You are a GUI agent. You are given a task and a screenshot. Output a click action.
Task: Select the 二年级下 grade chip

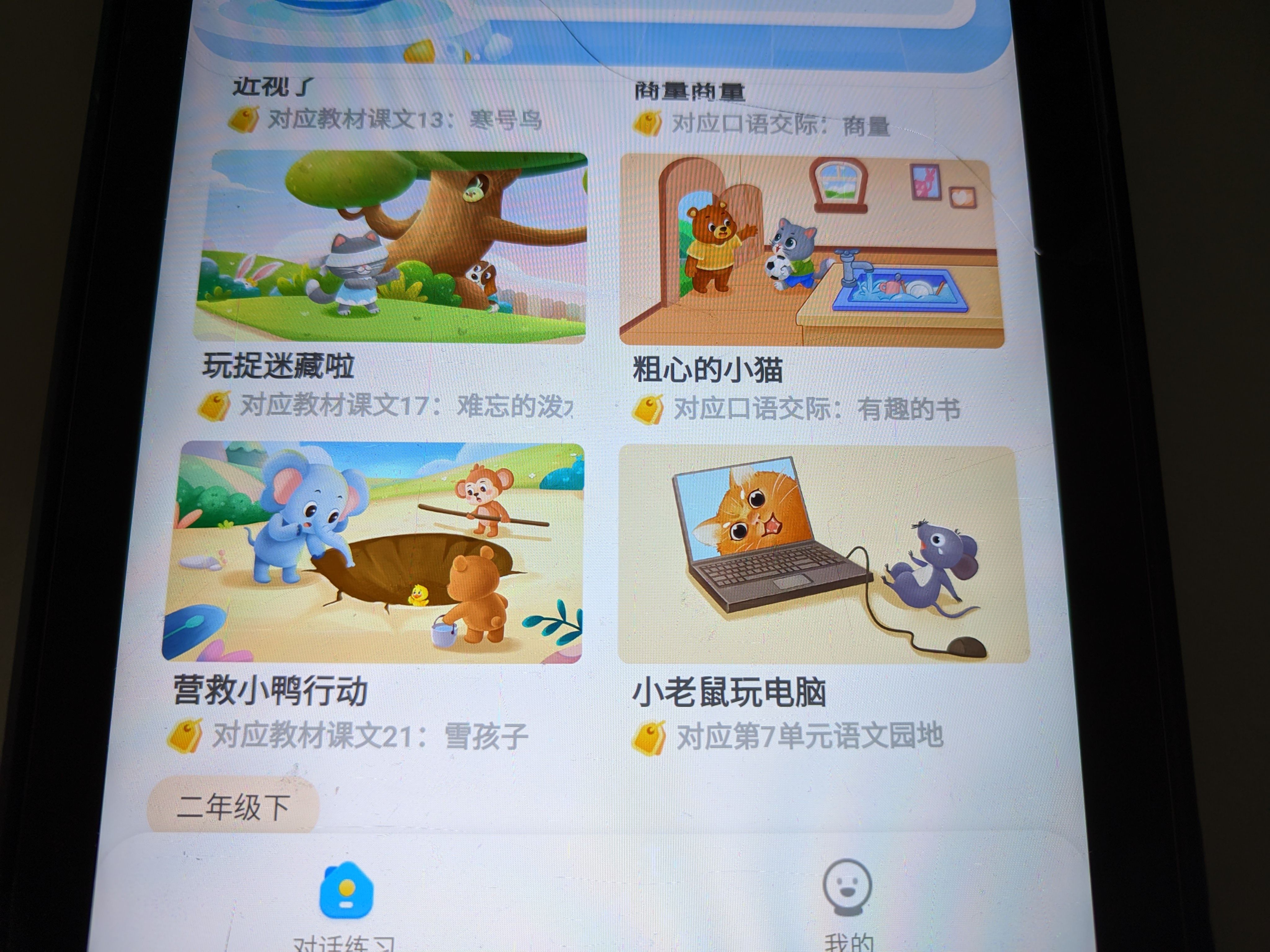coord(233,806)
